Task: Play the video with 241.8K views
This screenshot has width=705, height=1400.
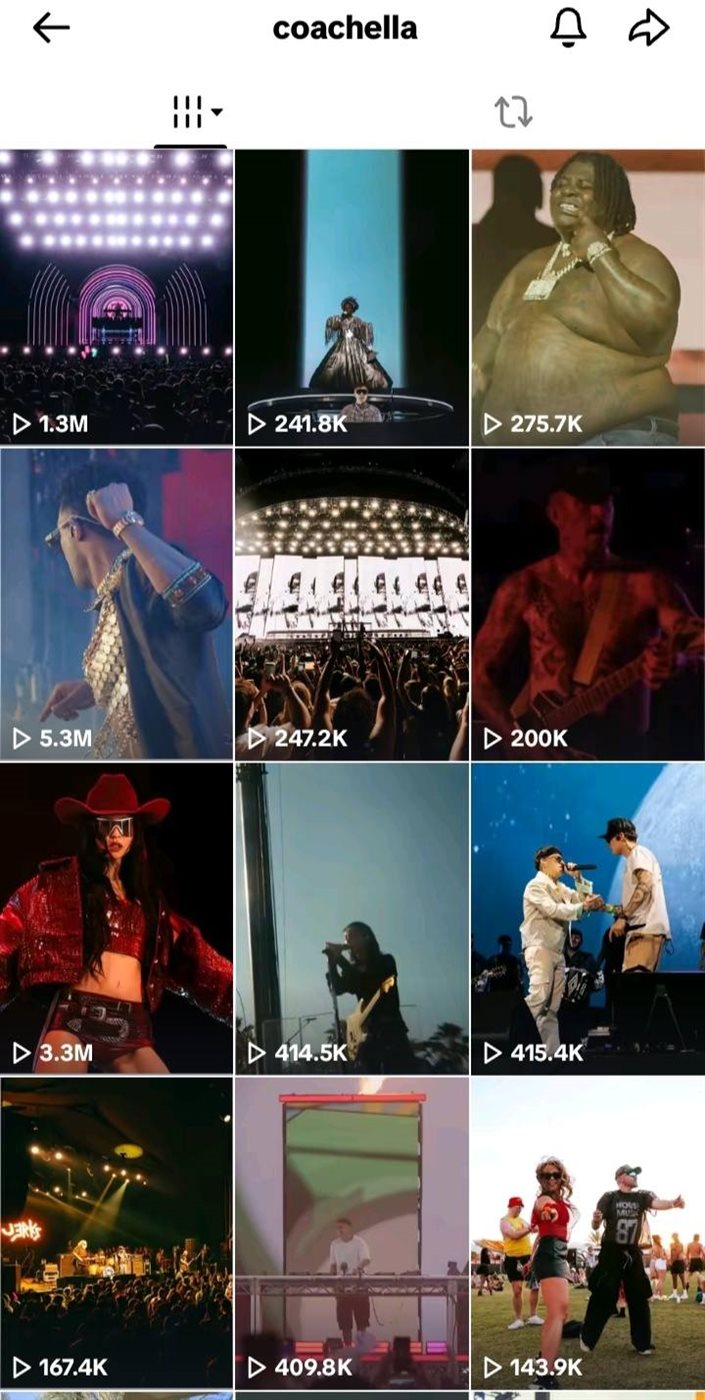Action: (x=352, y=297)
